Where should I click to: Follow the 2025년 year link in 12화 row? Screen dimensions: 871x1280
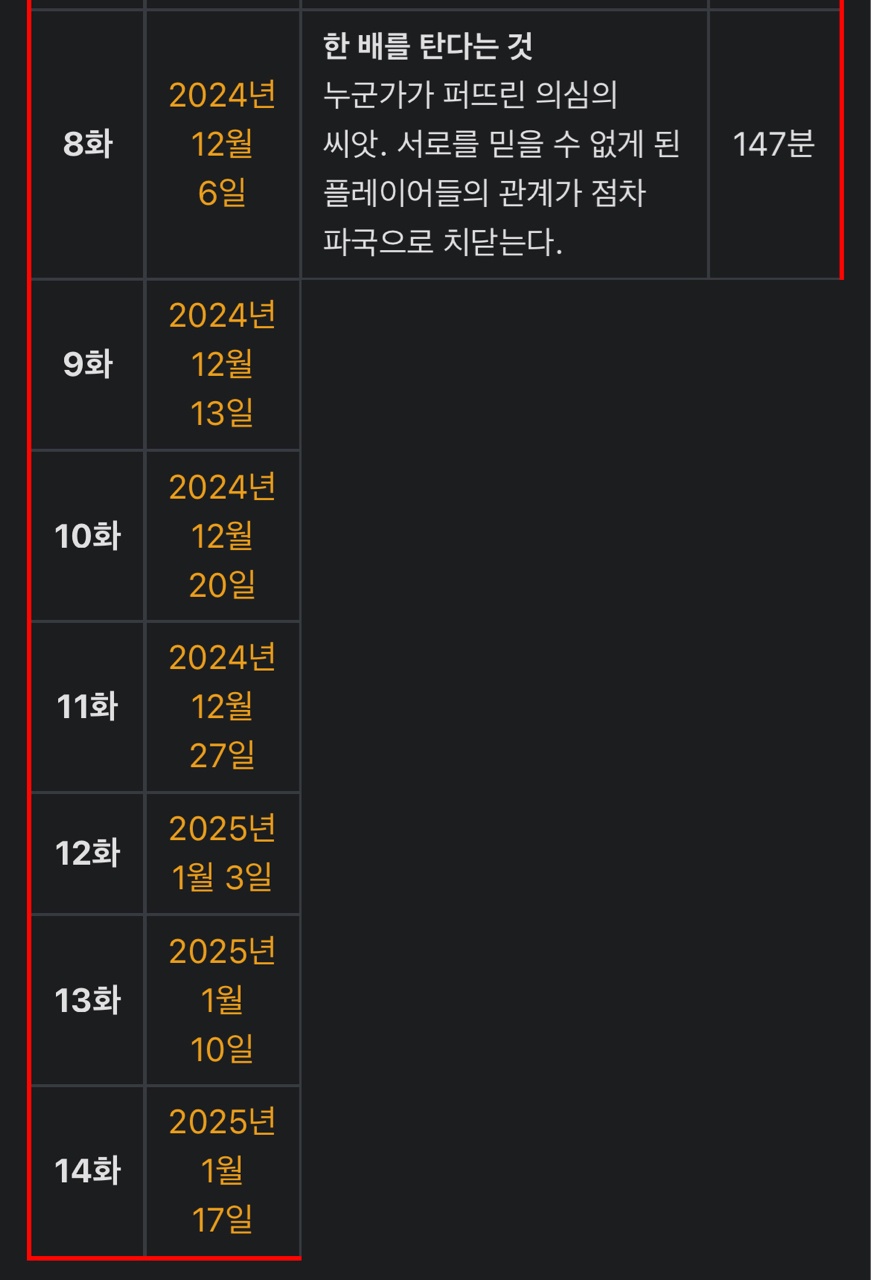click(x=222, y=829)
